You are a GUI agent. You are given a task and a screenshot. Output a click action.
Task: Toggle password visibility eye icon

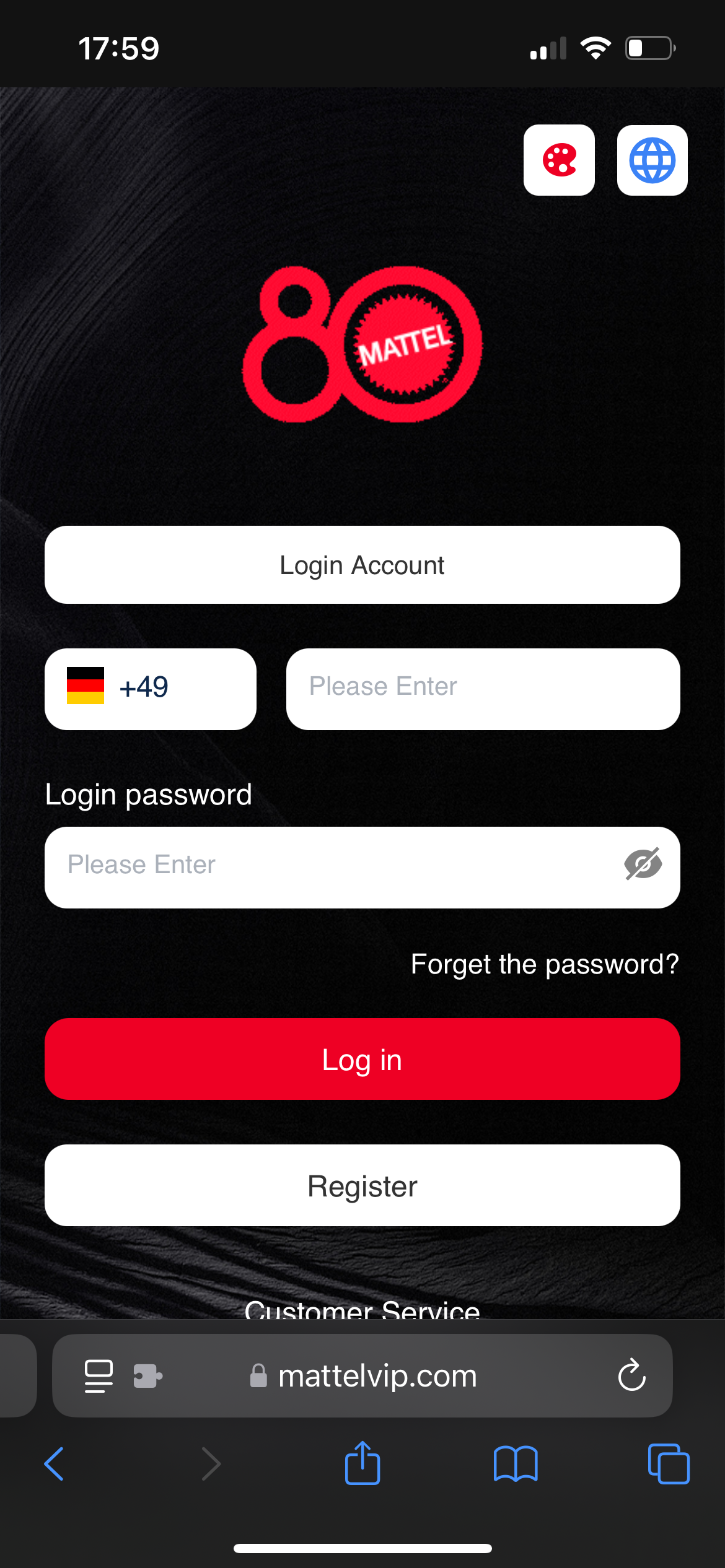[x=643, y=865]
